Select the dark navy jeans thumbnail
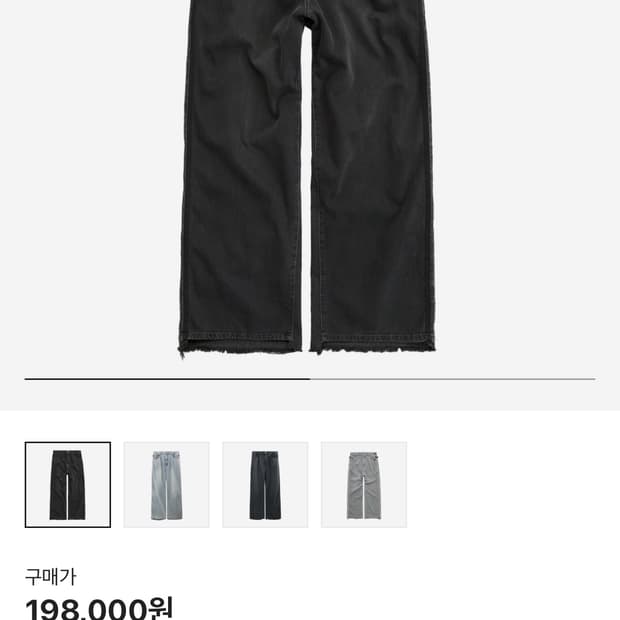This screenshot has height=620, width=620. pyautogui.click(x=265, y=484)
